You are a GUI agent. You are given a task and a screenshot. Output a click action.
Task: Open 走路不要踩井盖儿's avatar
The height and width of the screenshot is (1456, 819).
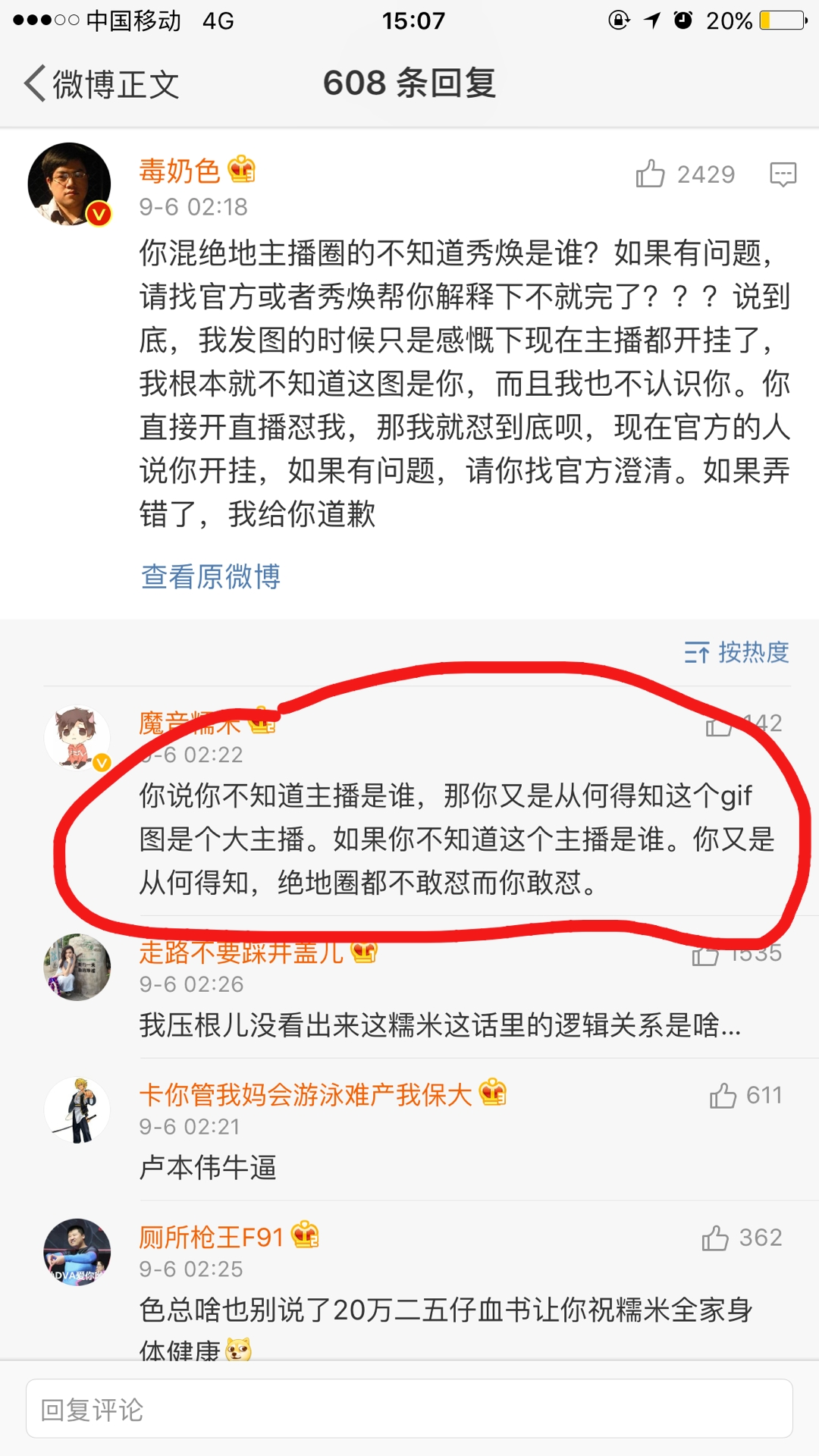(77, 968)
